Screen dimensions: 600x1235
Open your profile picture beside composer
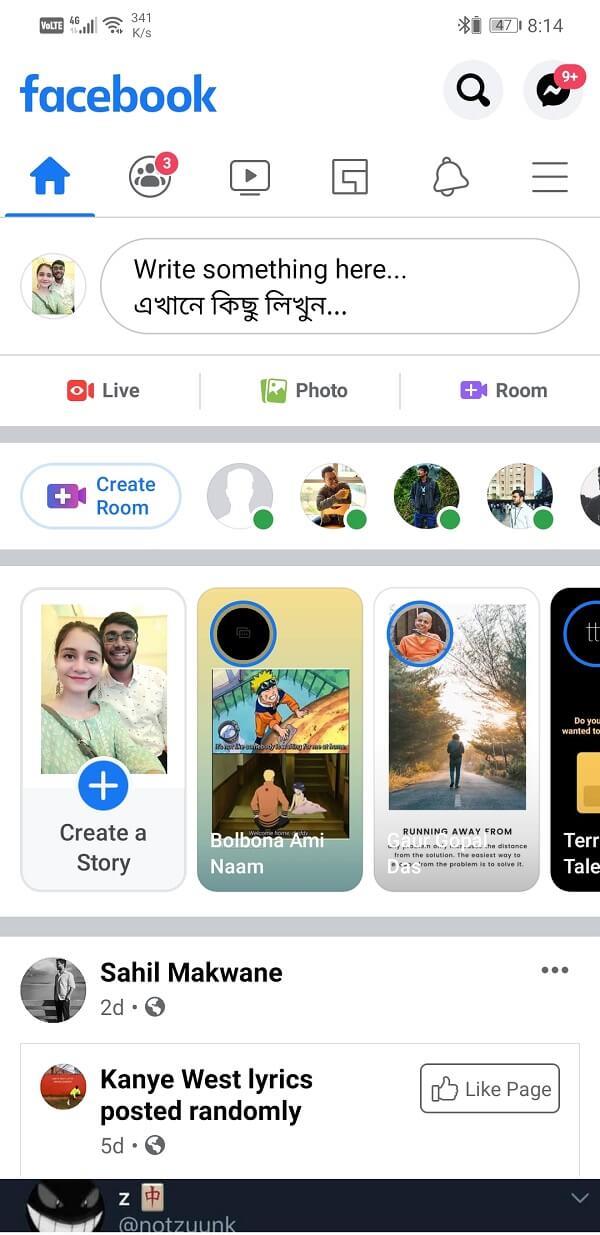click(53, 286)
